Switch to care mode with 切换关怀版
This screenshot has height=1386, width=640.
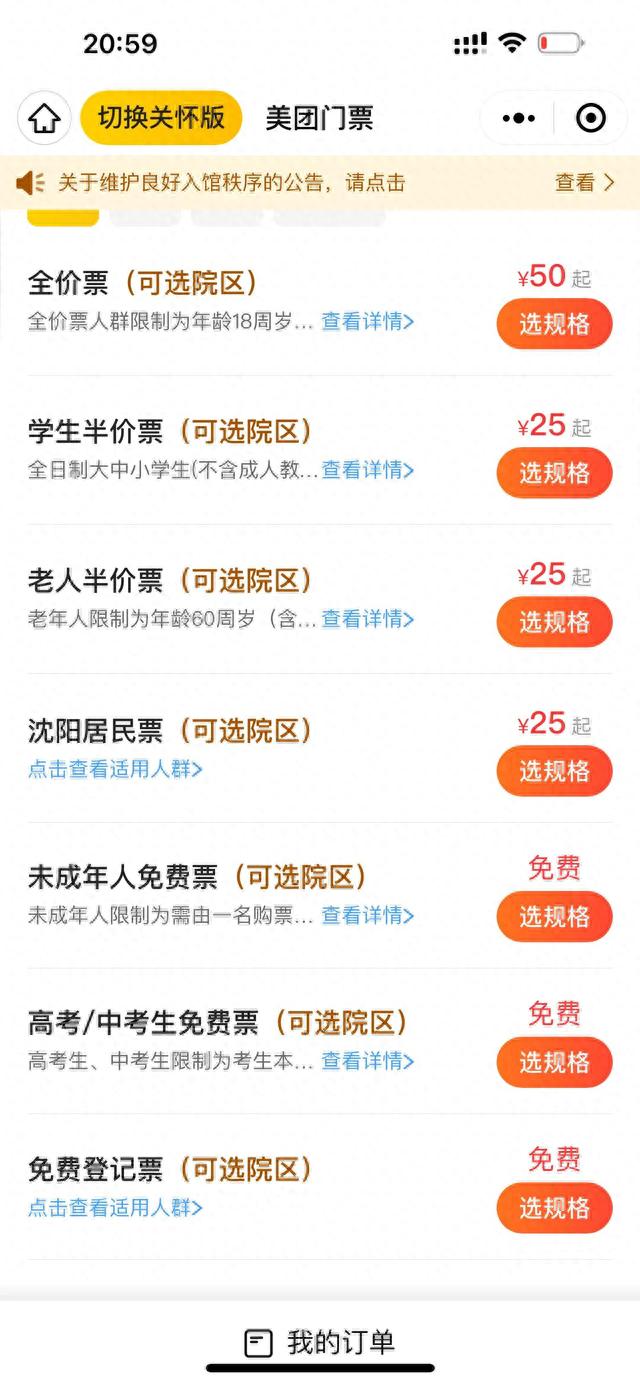[x=161, y=118]
